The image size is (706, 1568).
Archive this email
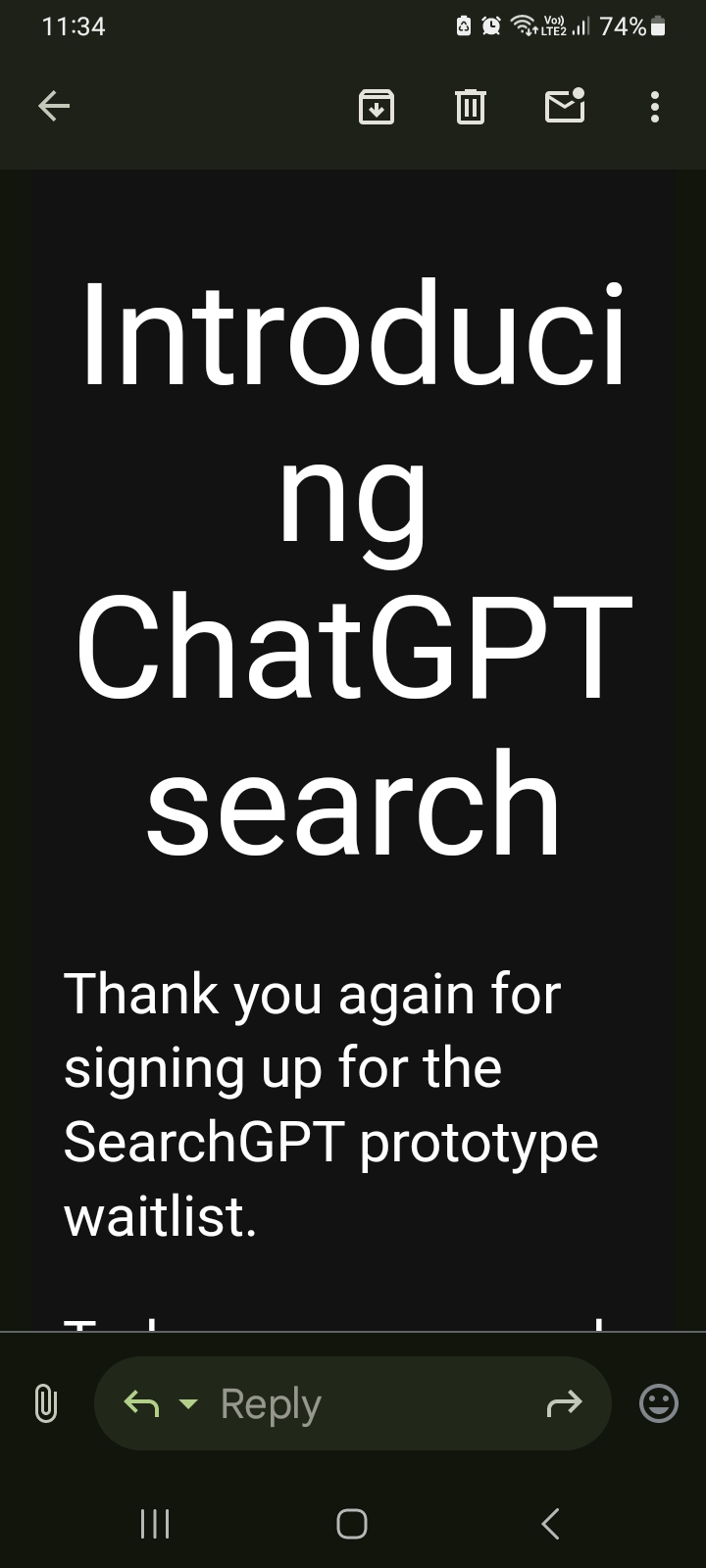377,106
